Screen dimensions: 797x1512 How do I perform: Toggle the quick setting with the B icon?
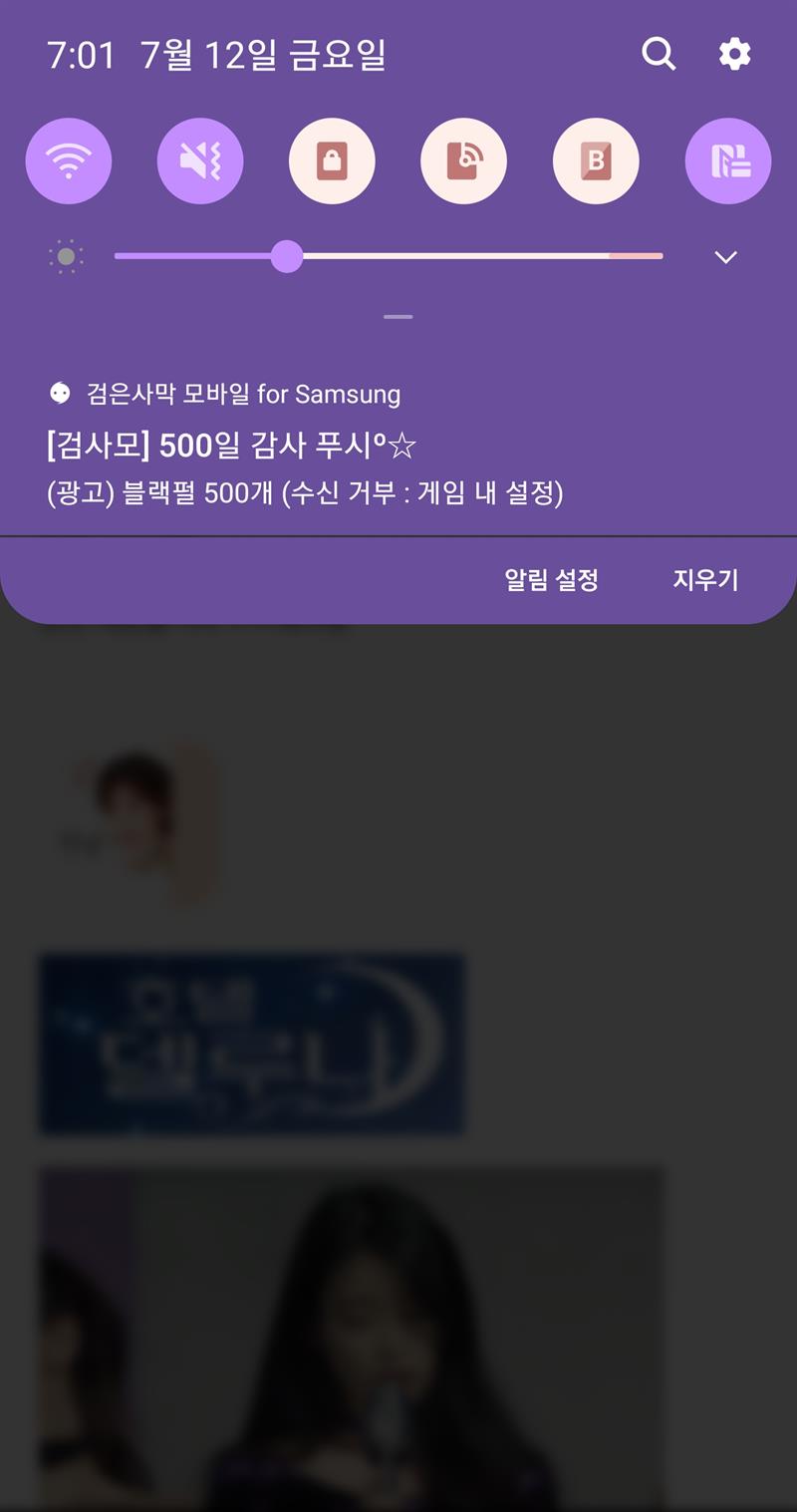[x=596, y=161]
